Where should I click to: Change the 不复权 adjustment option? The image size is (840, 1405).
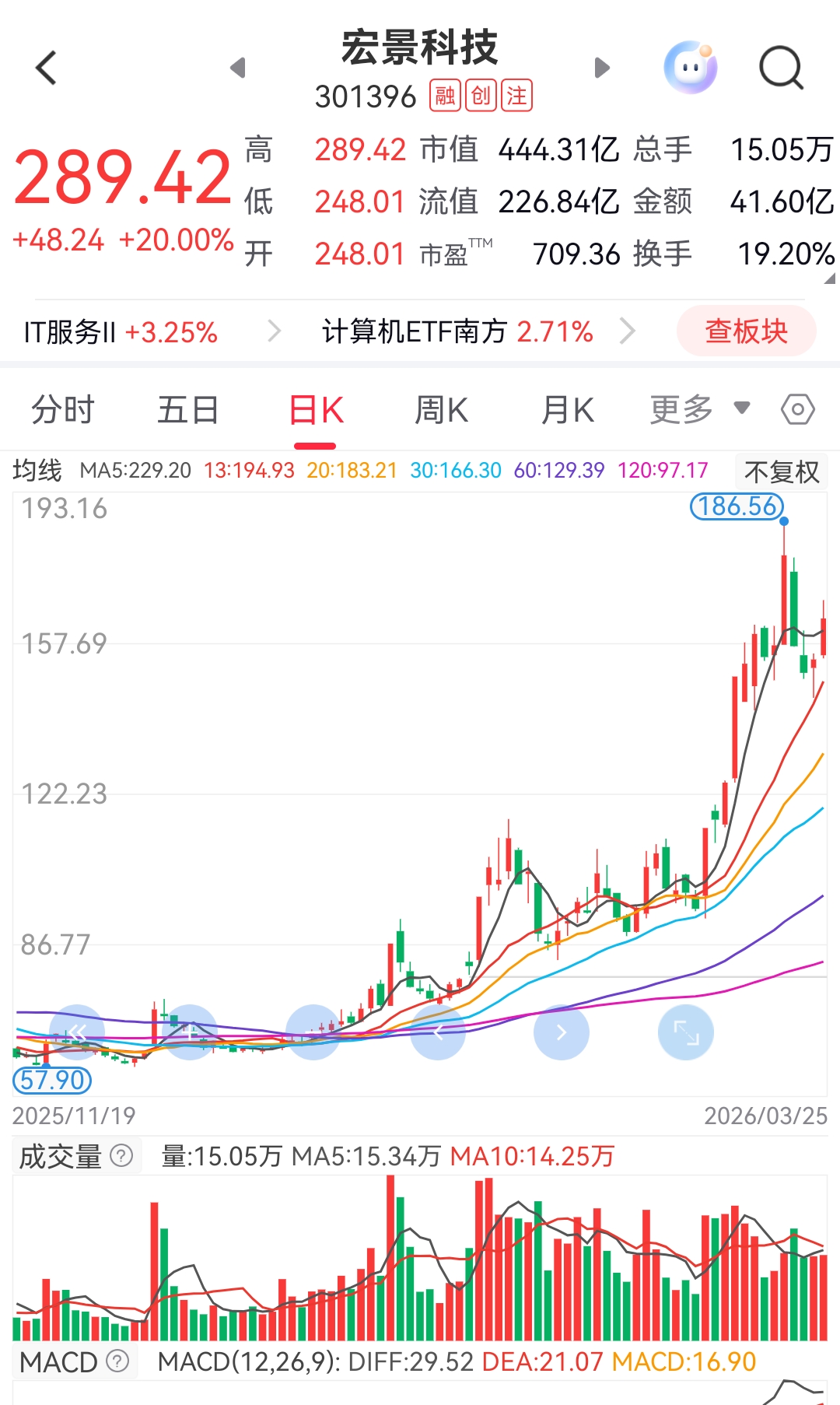coord(781,471)
